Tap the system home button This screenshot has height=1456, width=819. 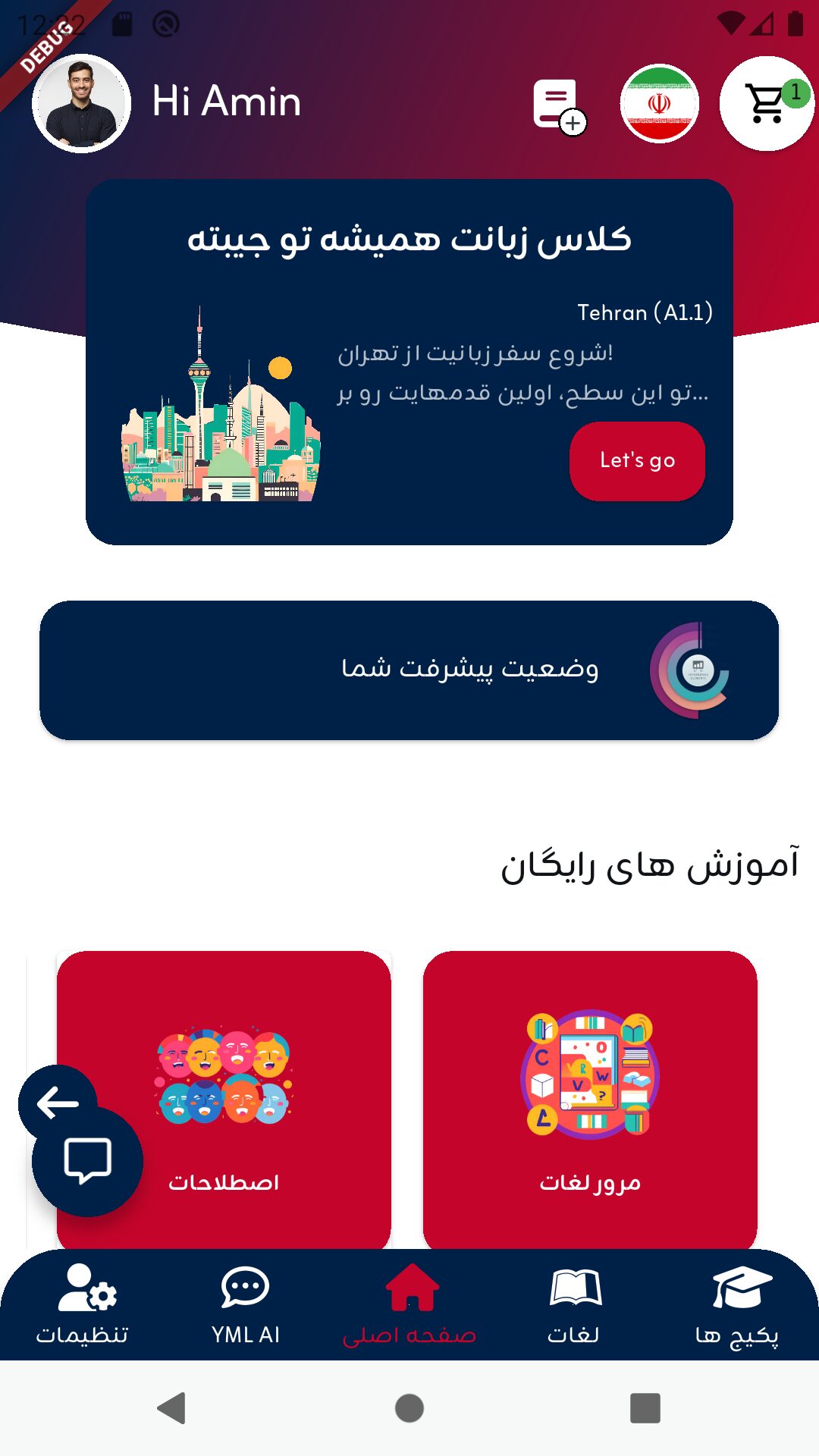coord(409,1408)
